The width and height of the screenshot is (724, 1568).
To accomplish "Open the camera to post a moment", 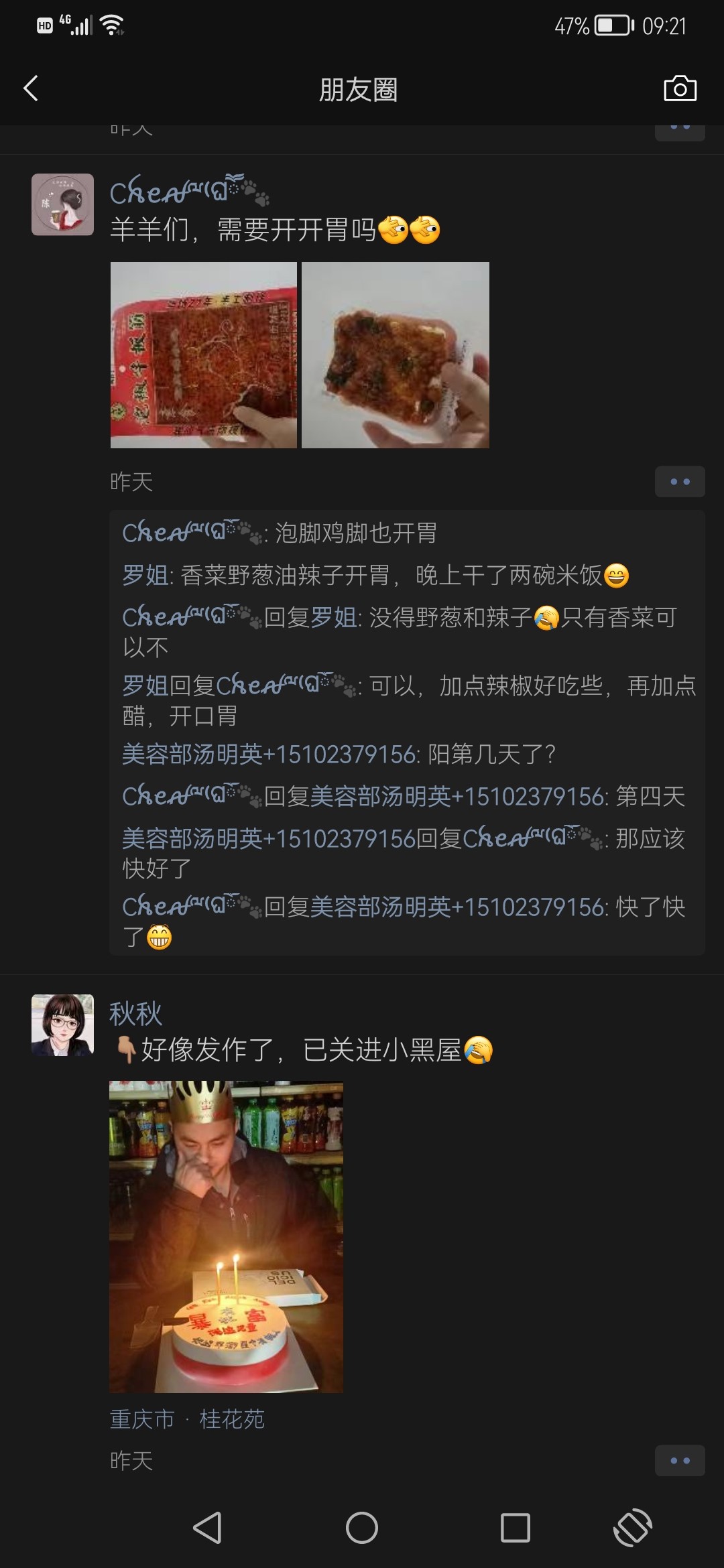I will tap(680, 88).
